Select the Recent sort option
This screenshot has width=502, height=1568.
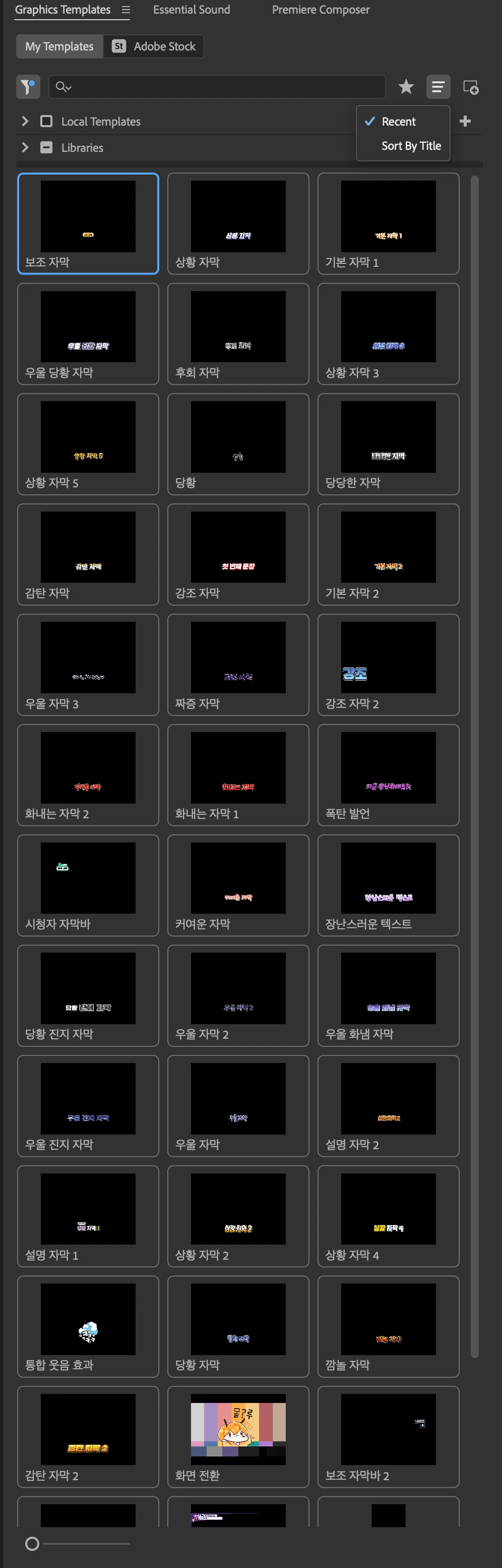(x=399, y=122)
